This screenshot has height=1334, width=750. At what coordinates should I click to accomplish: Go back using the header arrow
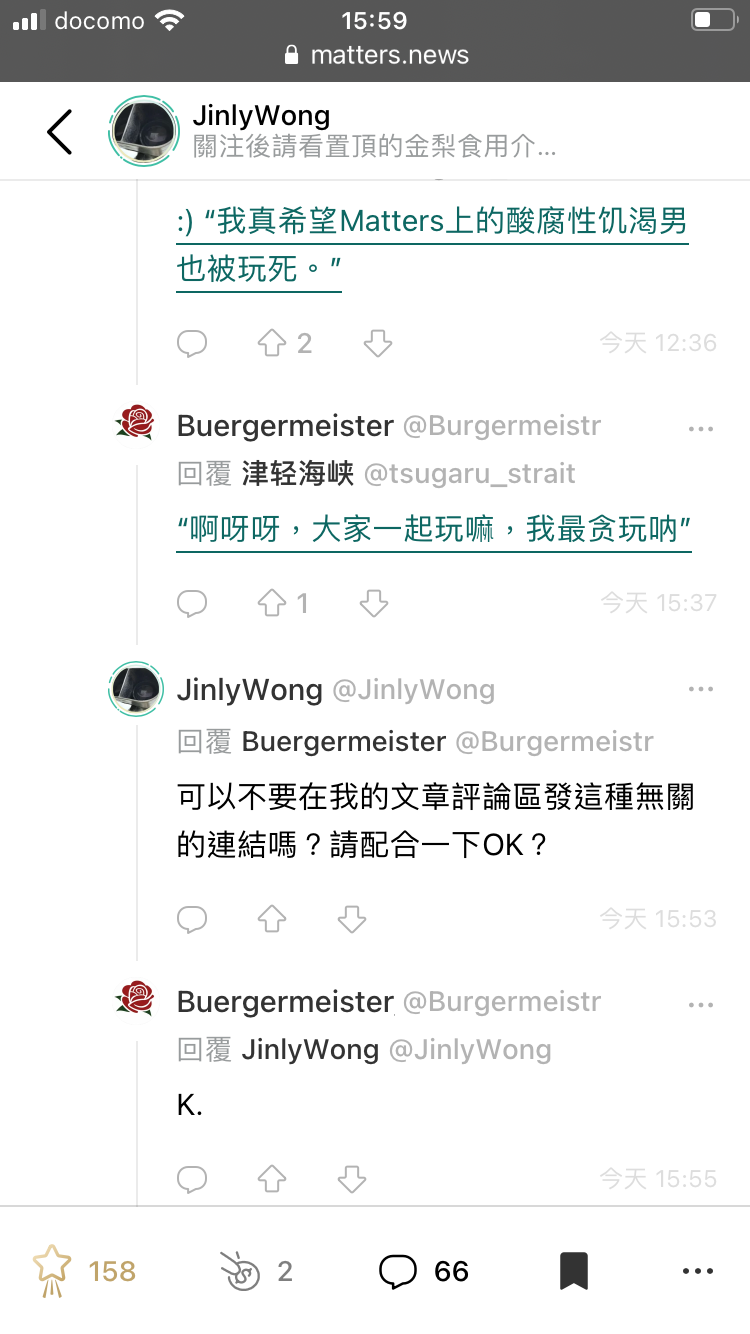tap(60, 132)
